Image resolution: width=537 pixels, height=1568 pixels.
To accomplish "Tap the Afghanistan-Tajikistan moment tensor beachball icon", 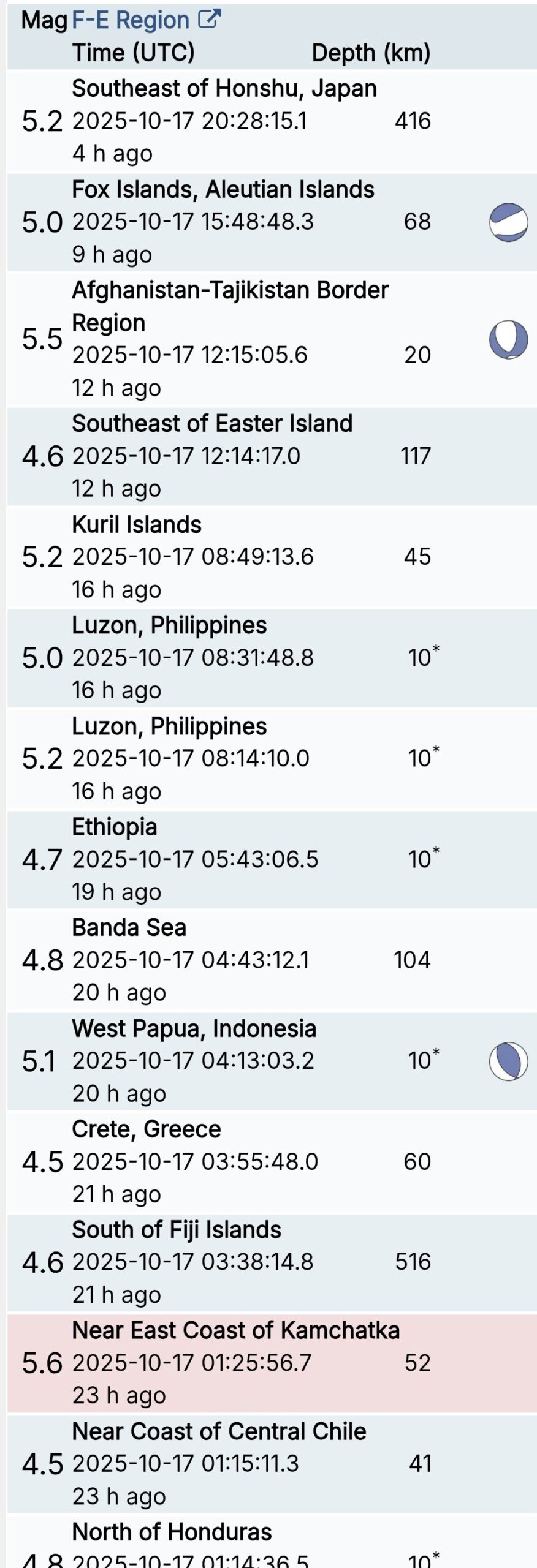I will (508, 339).
